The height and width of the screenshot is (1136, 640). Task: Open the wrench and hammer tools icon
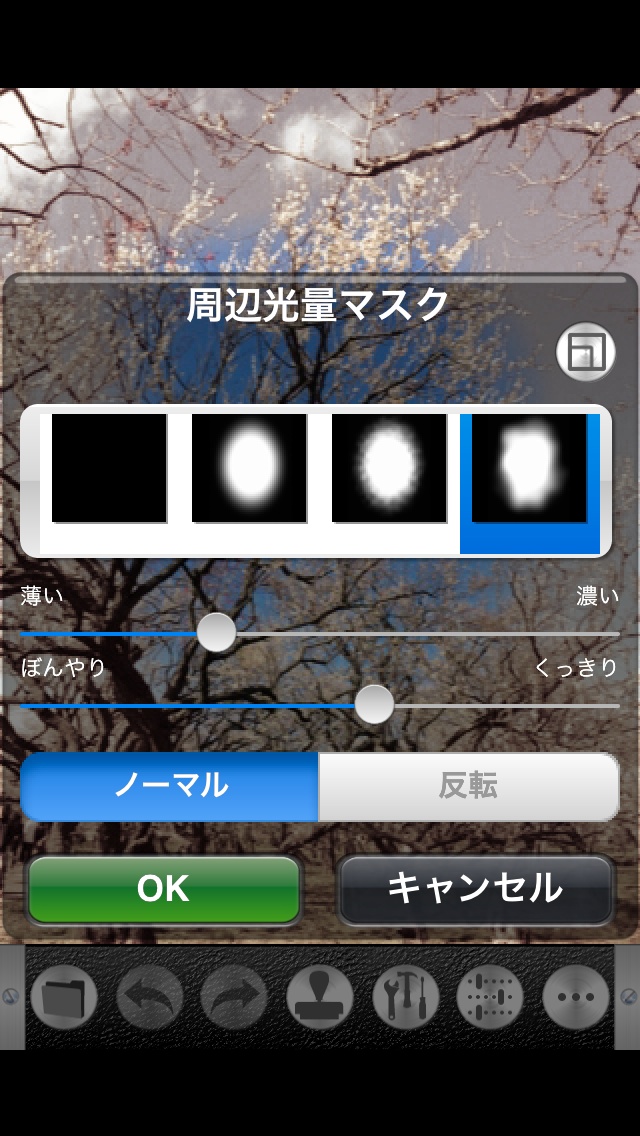[x=405, y=997]
